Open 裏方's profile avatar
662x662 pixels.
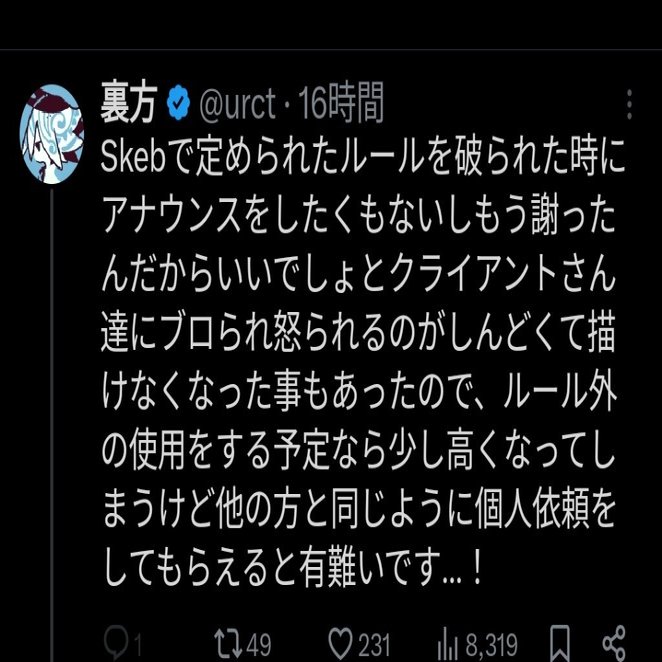tap(53, 132)
